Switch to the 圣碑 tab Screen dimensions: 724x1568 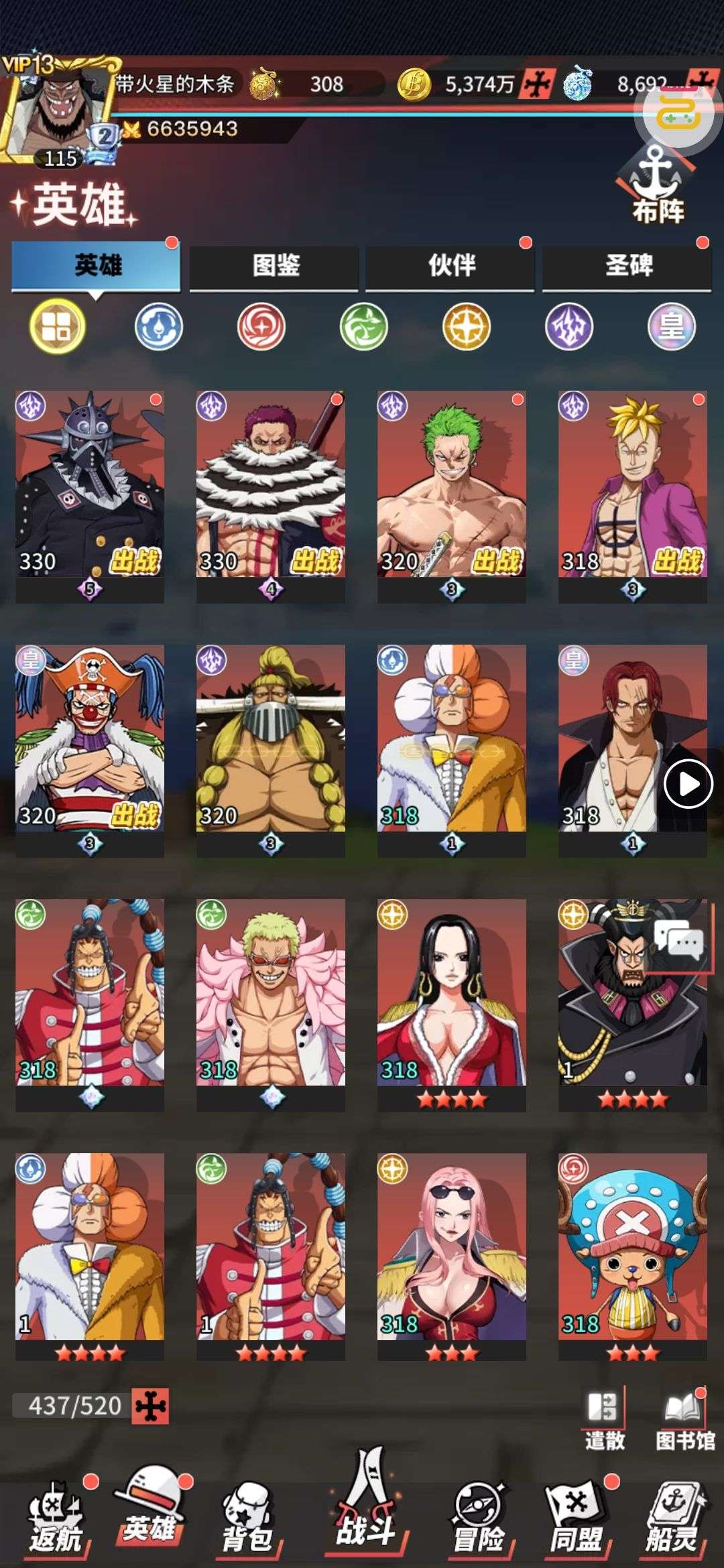tap(627, 265)
